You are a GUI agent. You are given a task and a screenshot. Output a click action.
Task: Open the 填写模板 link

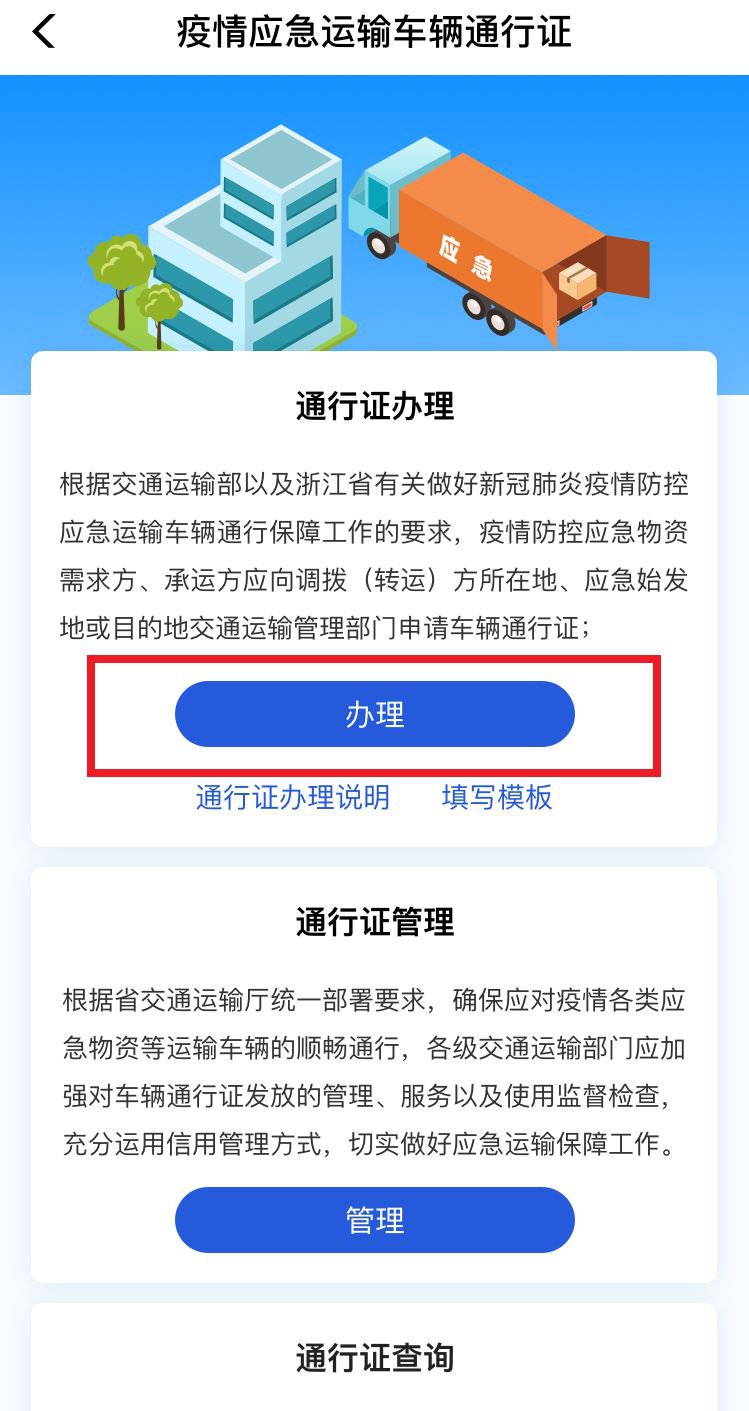[497, 797]
